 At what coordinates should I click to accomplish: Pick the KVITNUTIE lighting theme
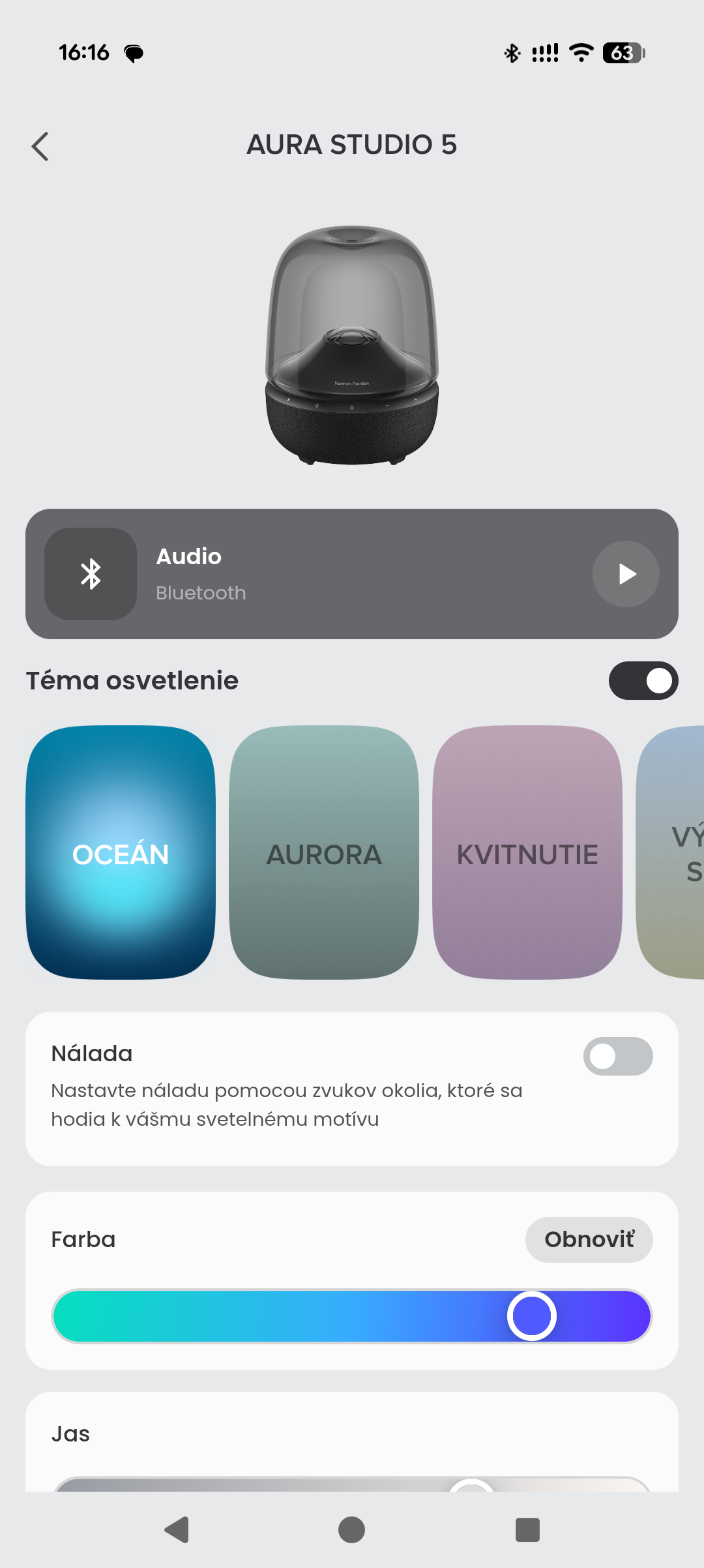(x=527, y=852)
